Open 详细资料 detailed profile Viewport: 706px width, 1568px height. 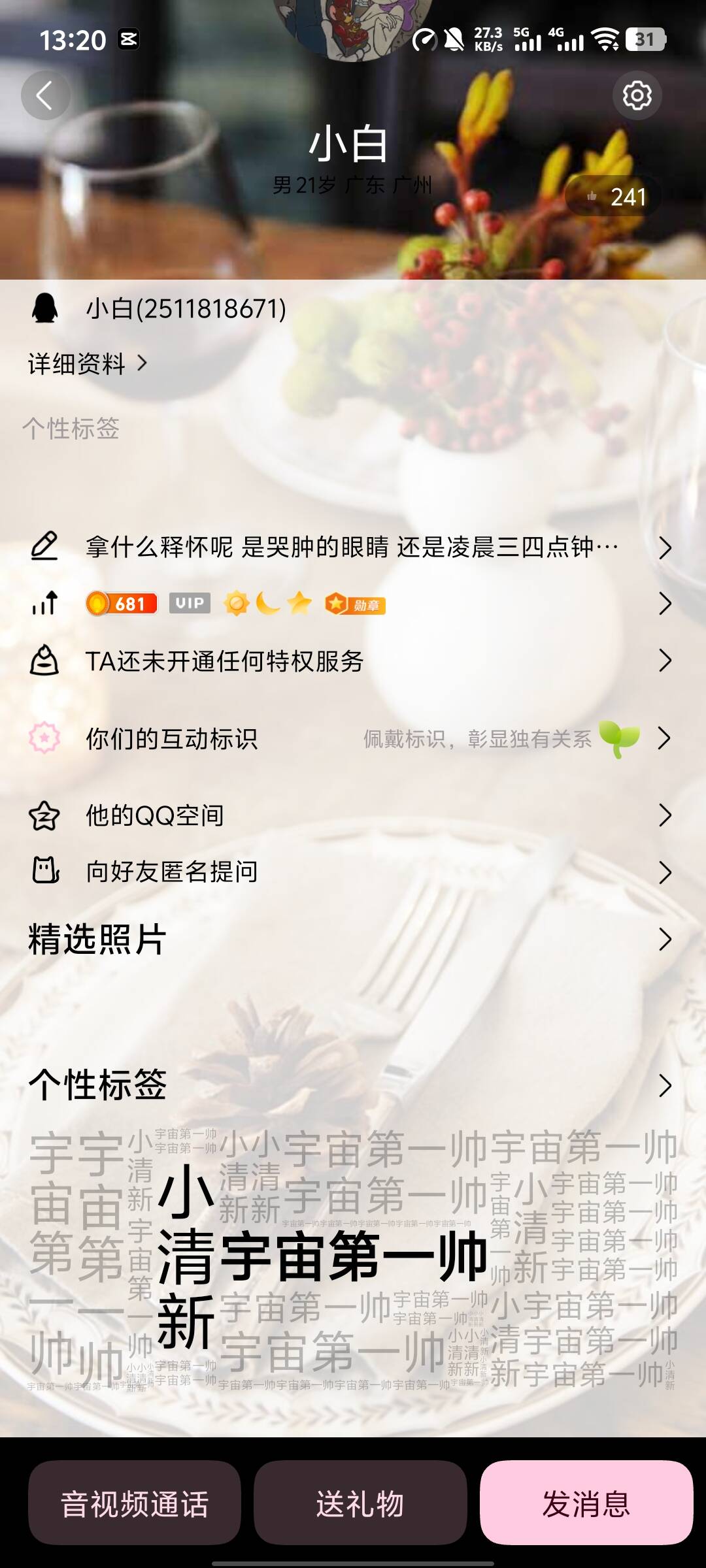pyautogui.click(x=88, y=364)
